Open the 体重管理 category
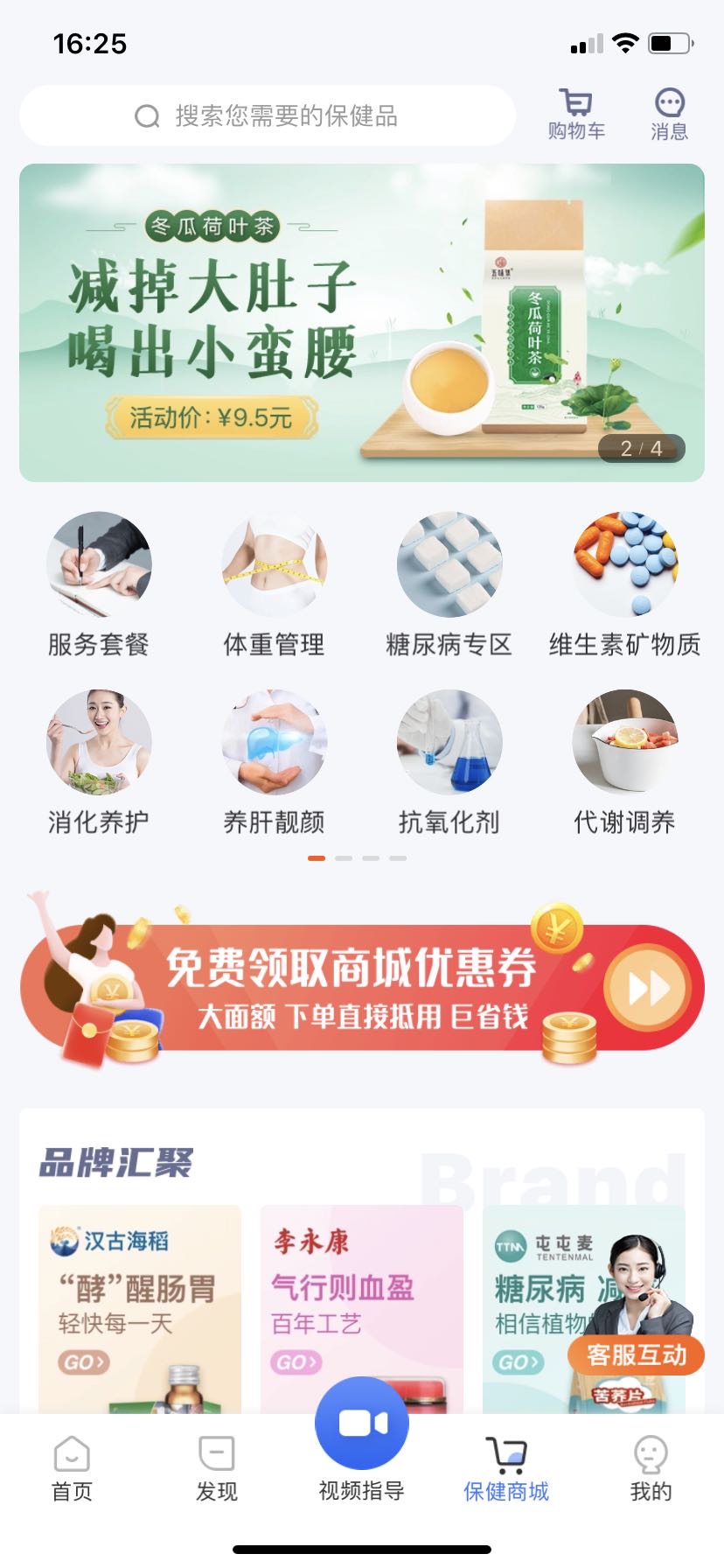The image size is (724, 1568). coord(275,585)
